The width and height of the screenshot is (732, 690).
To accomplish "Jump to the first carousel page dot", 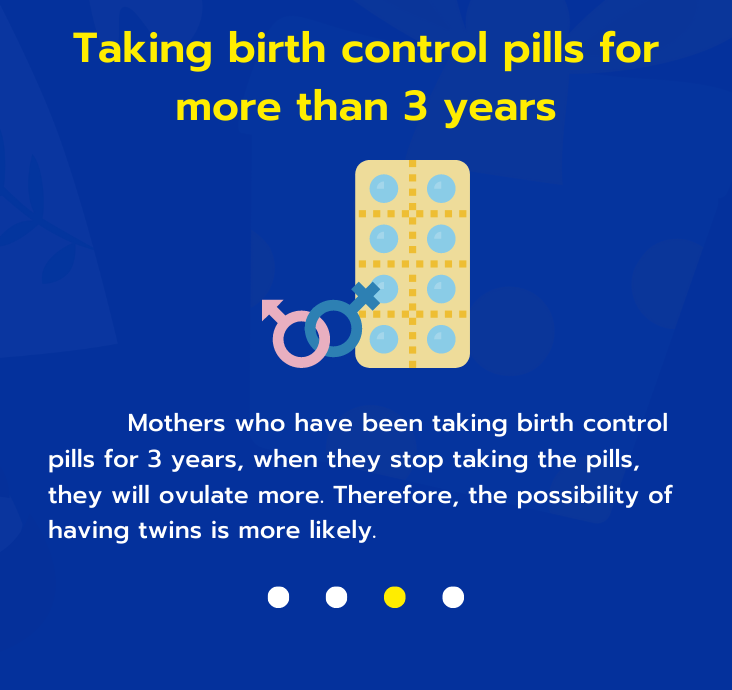I will click(279, 597).
